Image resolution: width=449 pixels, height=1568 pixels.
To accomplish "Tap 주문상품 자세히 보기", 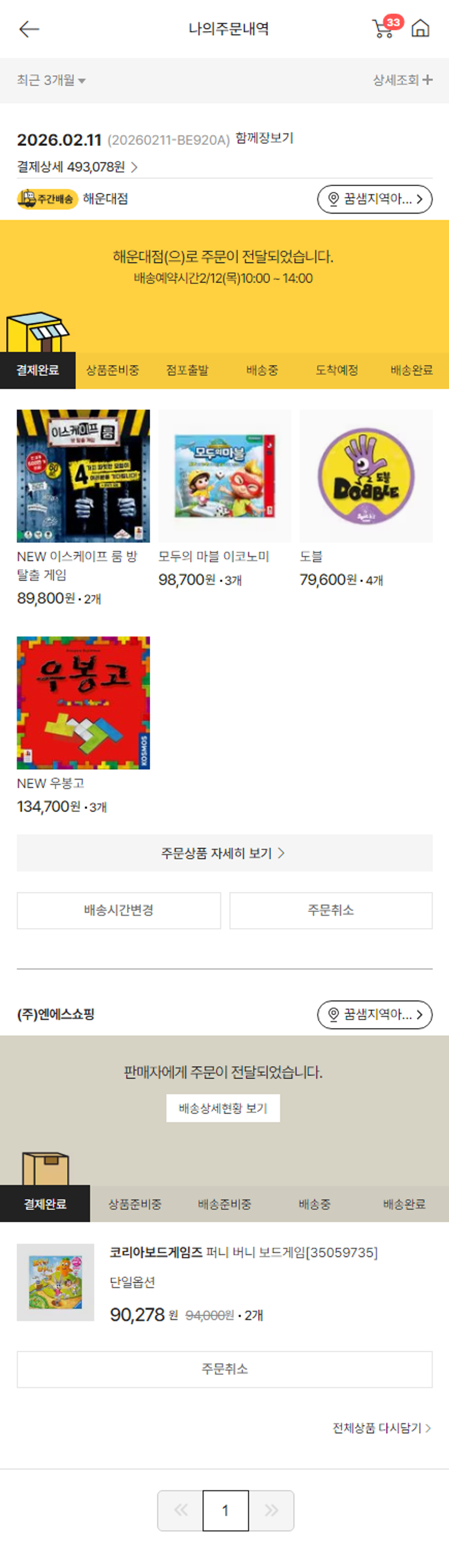I will [x=224, y=853].
